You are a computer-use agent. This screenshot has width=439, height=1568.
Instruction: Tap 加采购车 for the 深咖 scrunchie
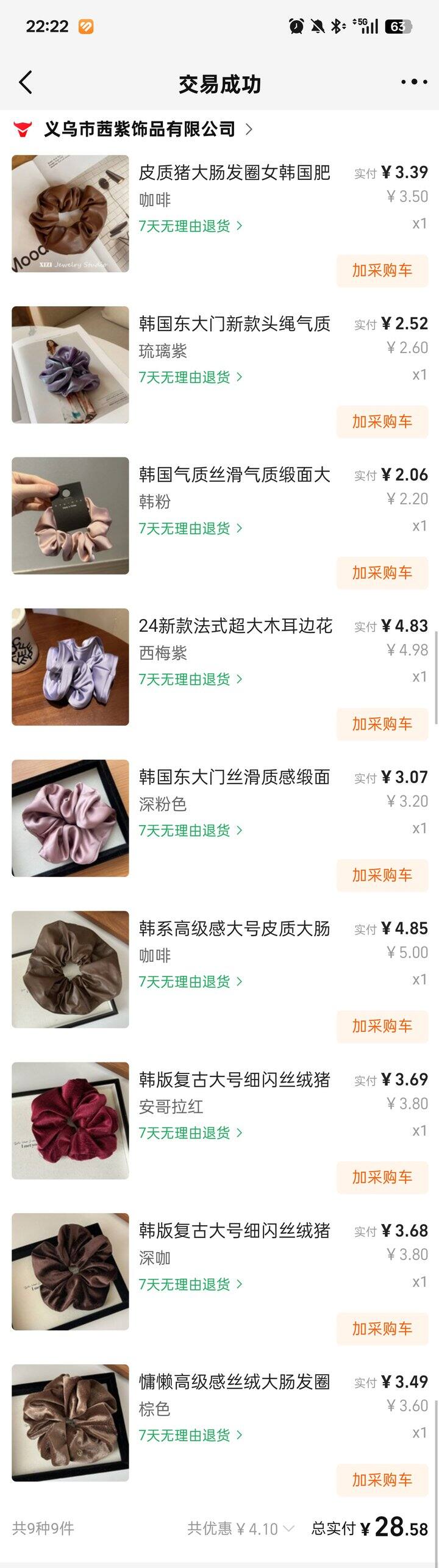pyautogui.click(x=382, y=1329)
